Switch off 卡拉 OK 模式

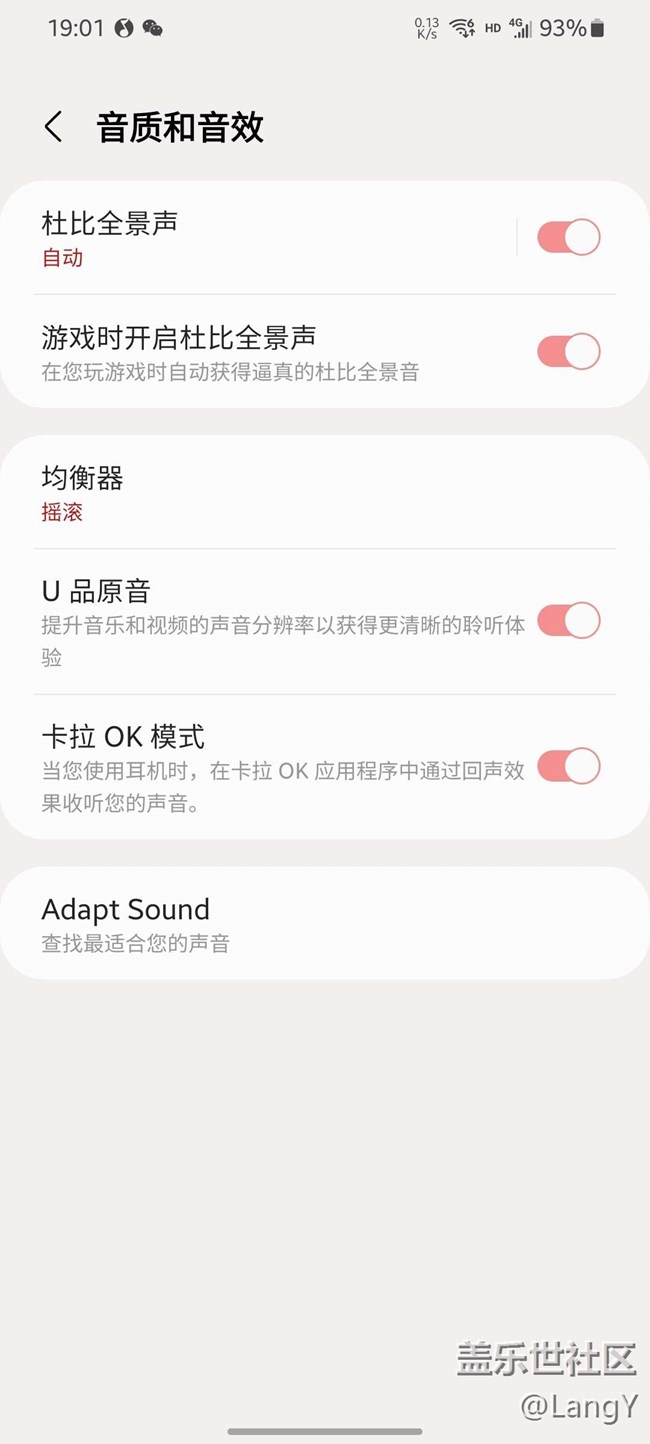(568, 767)
